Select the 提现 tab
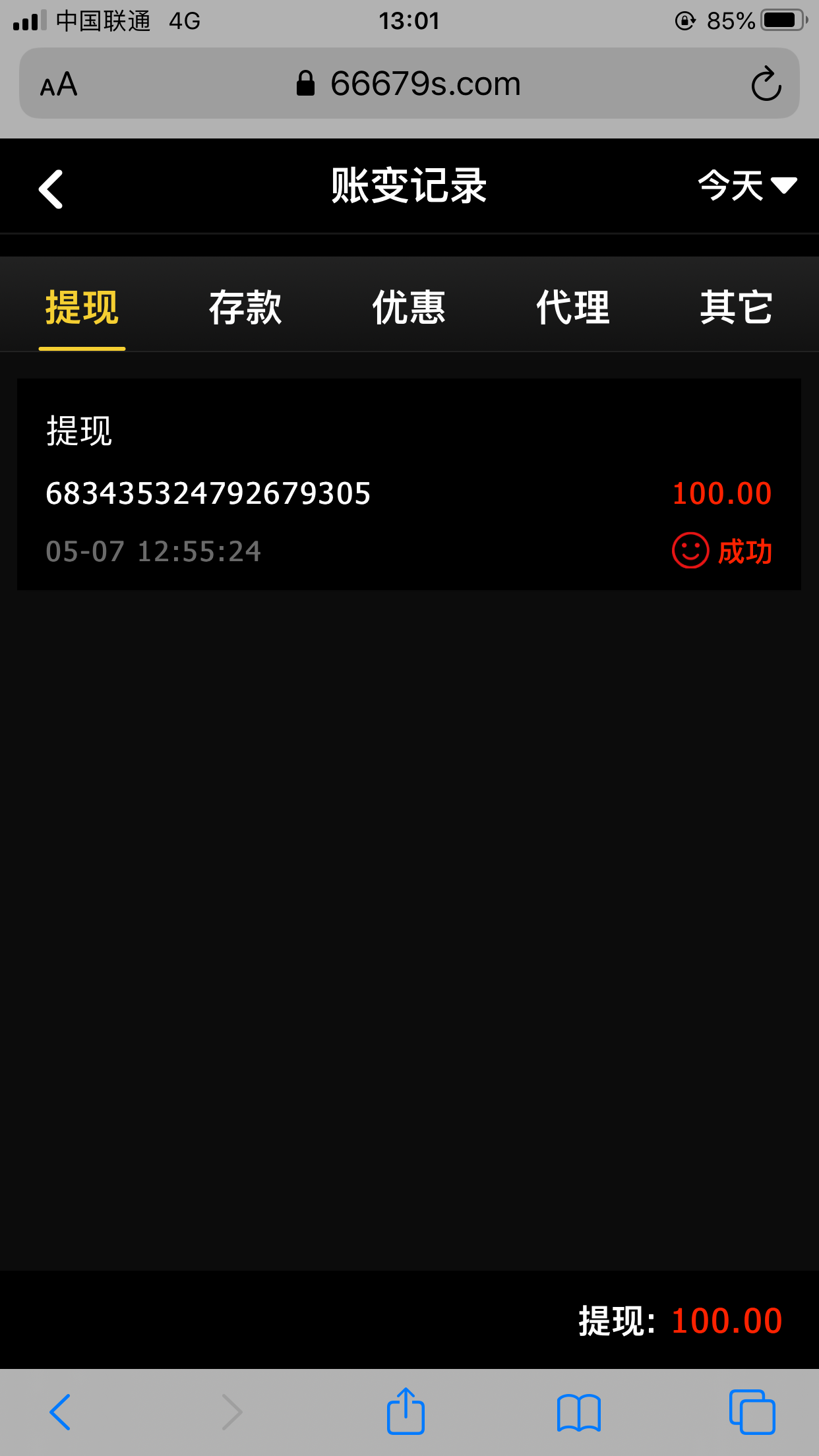Viewport: 819px width, 1456px height. [82, 307]
